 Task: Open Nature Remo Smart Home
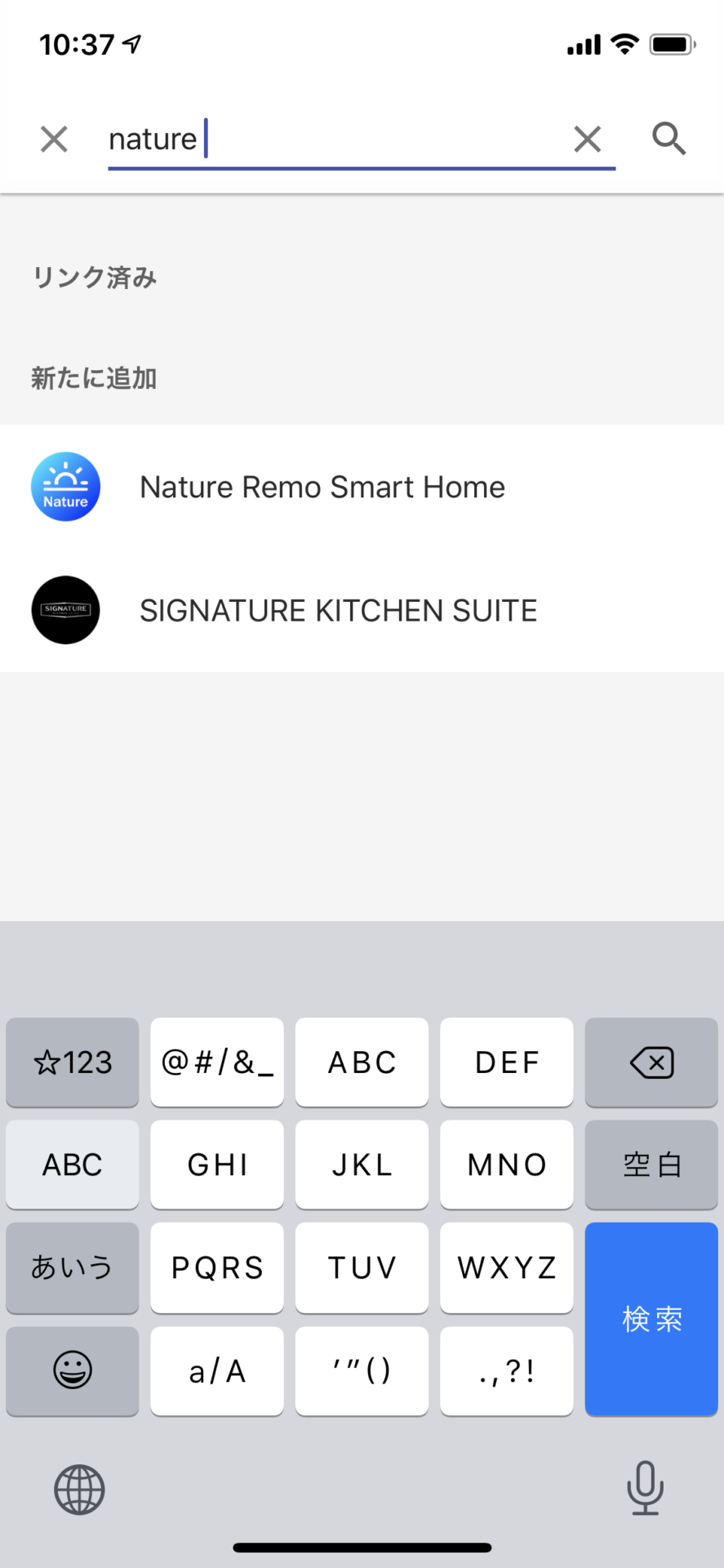click(362, 487)
